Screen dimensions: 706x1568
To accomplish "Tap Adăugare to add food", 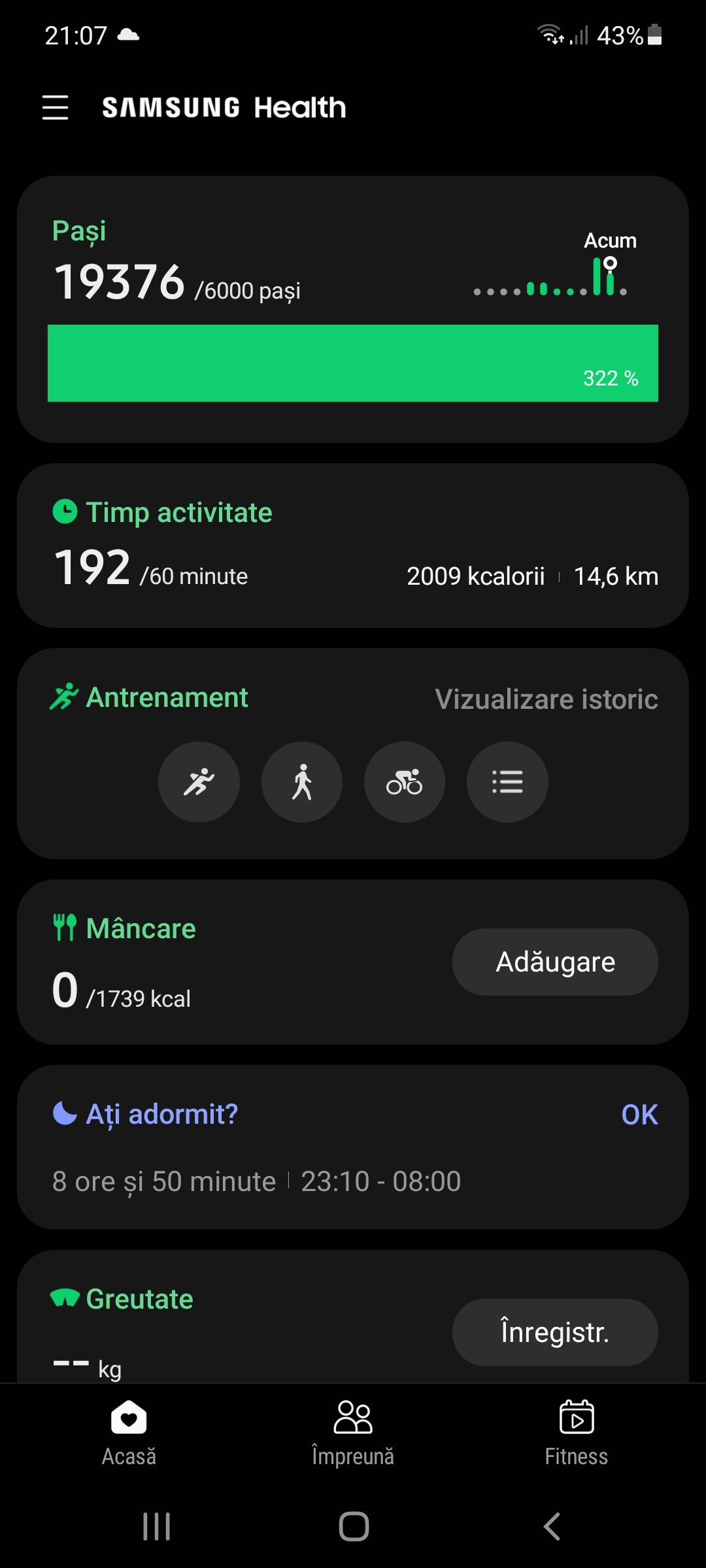I will click(x=555, y=962).
